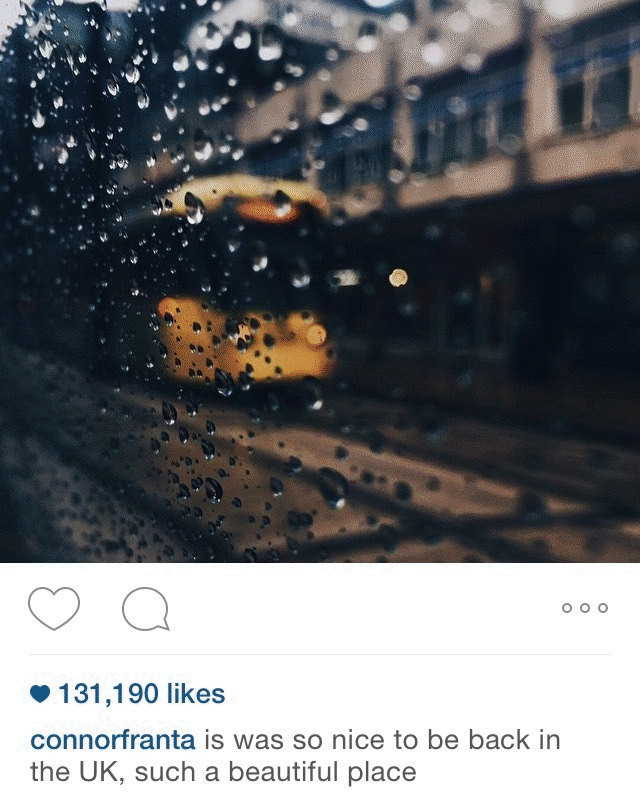
Task: Like connorfranta's rainy window post
Action: click(x=53, y=609)
